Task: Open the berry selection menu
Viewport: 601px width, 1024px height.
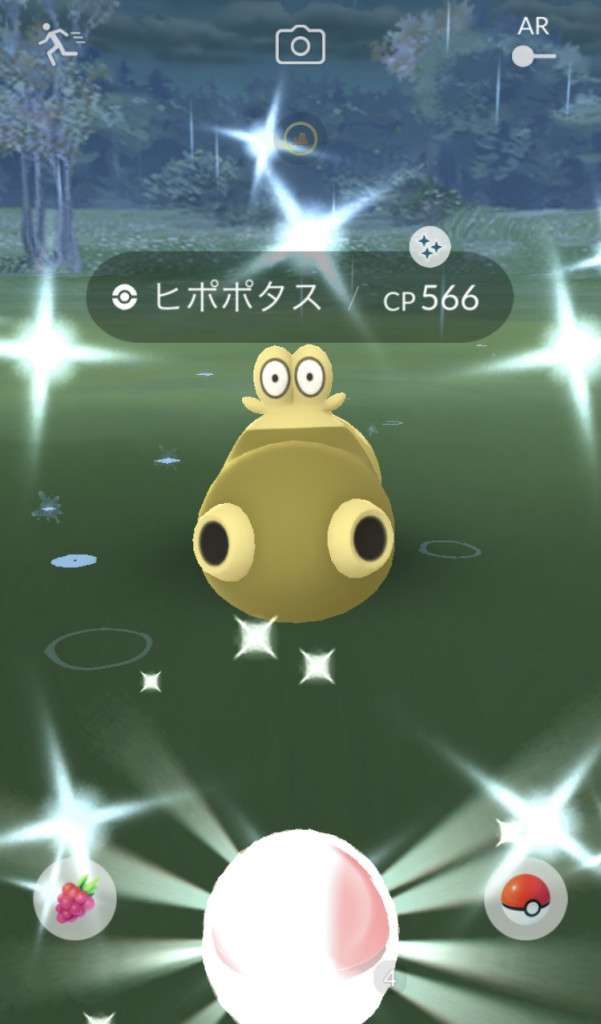Action: 75,898
